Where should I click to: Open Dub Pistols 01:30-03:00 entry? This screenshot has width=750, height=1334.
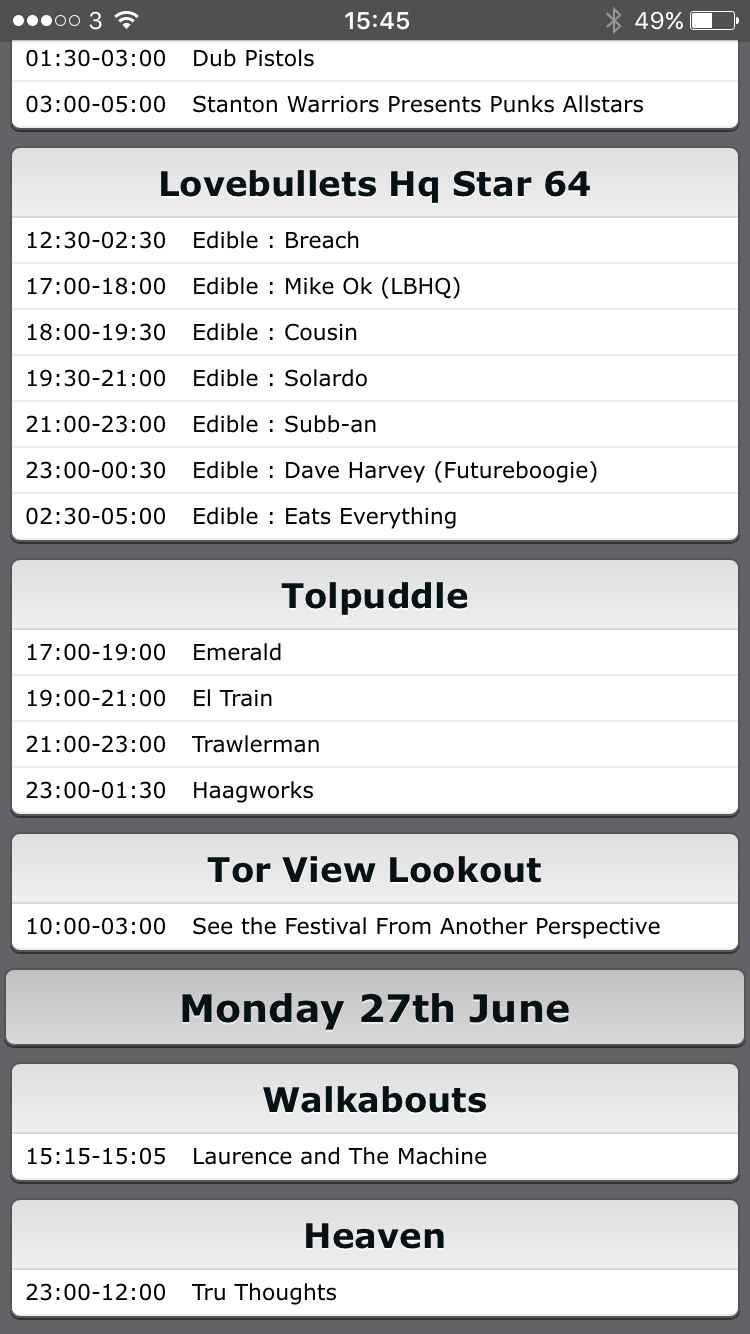(x=375, y=59)
